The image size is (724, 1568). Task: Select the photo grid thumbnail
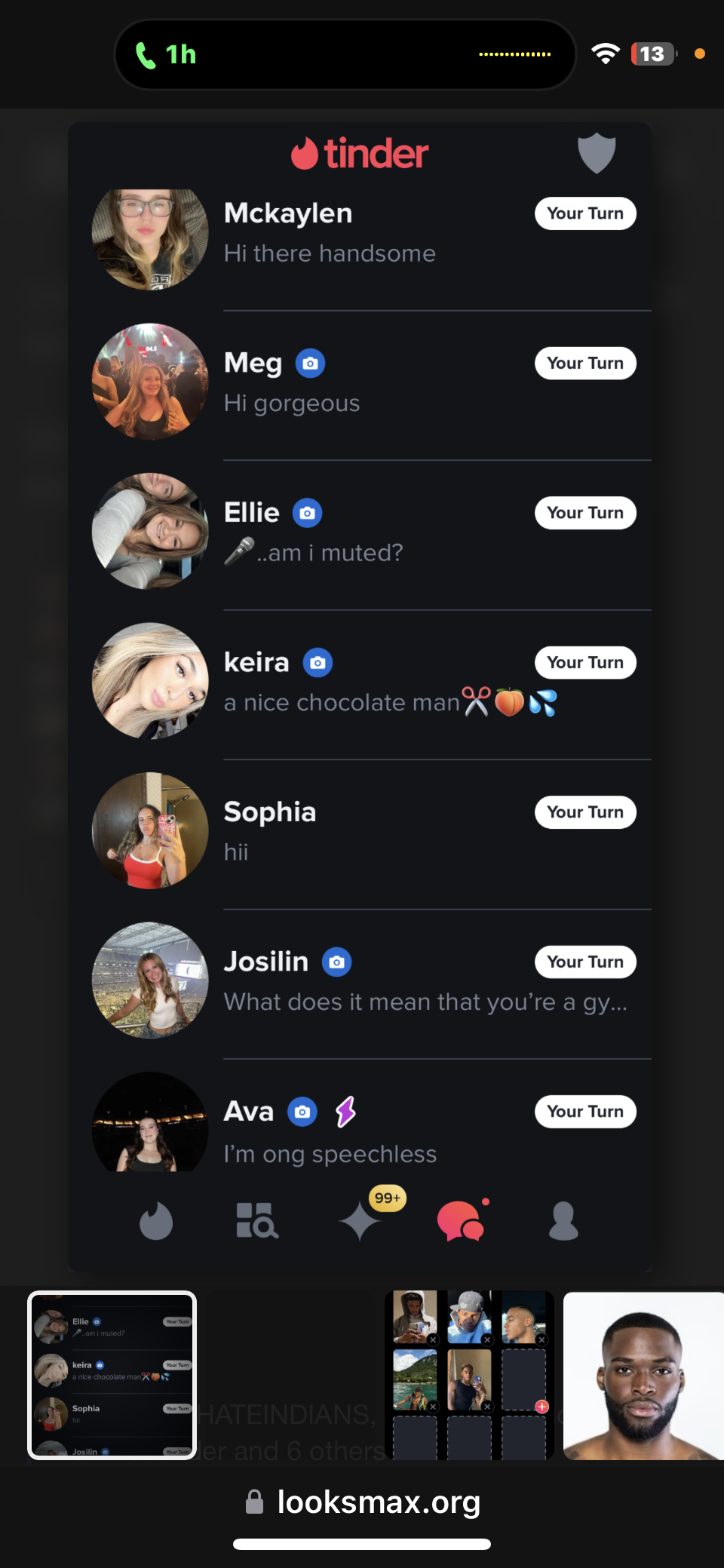469,1375
